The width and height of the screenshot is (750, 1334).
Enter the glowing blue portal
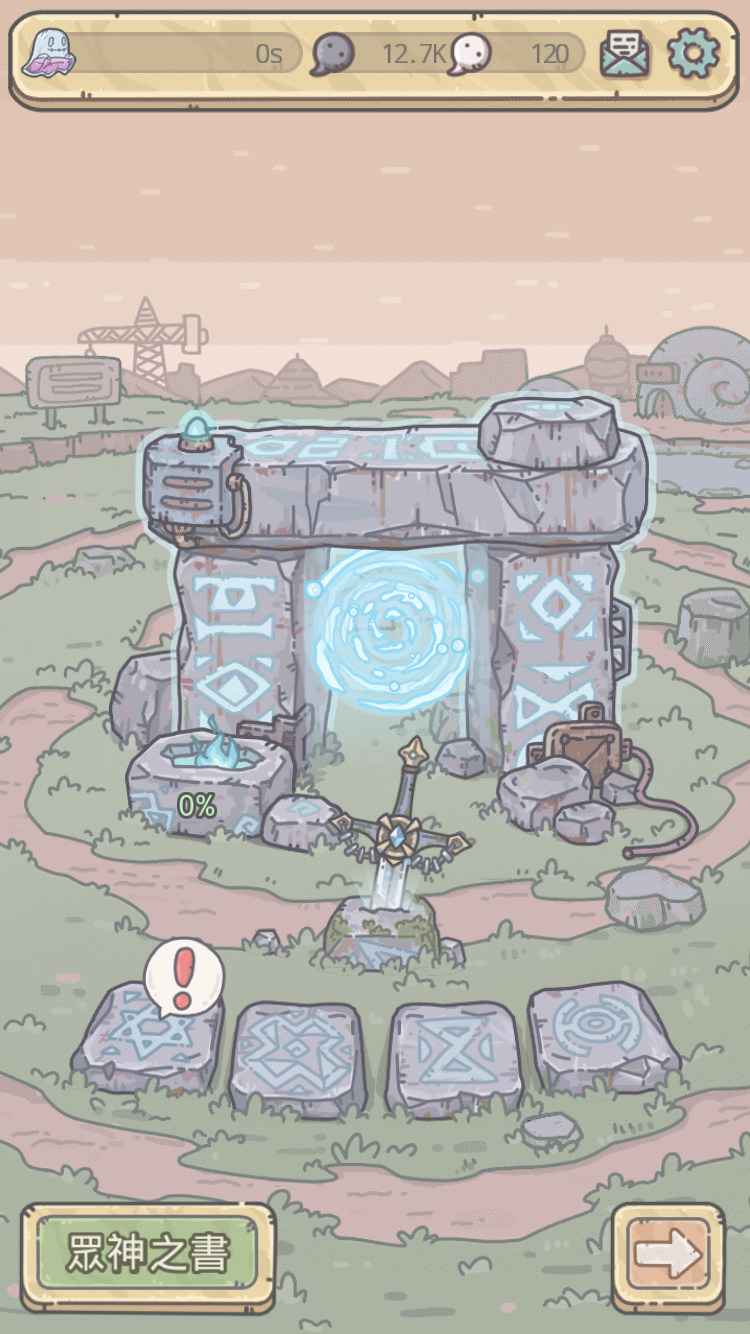tap(390, 630)
